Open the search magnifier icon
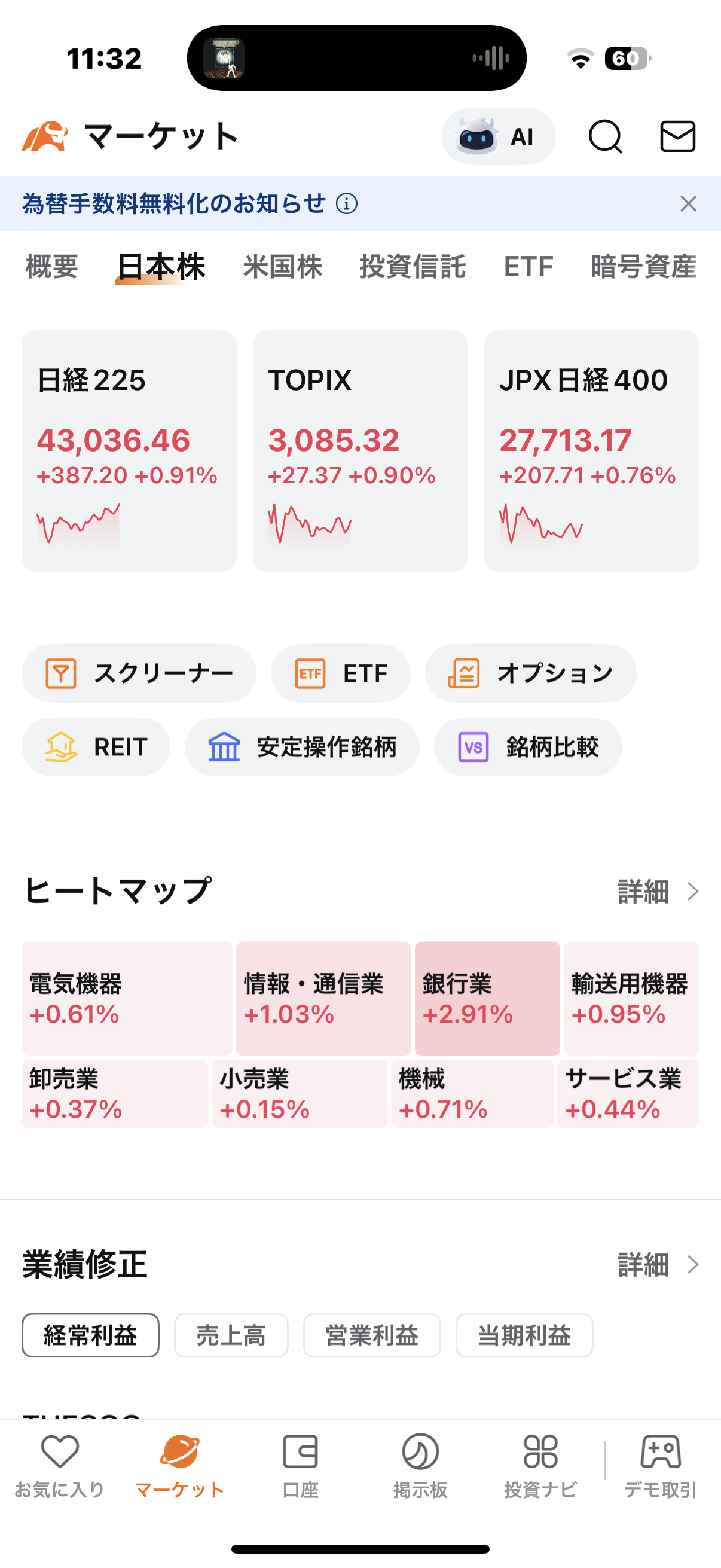This screenshot has height=1568, width=721. 606,136
